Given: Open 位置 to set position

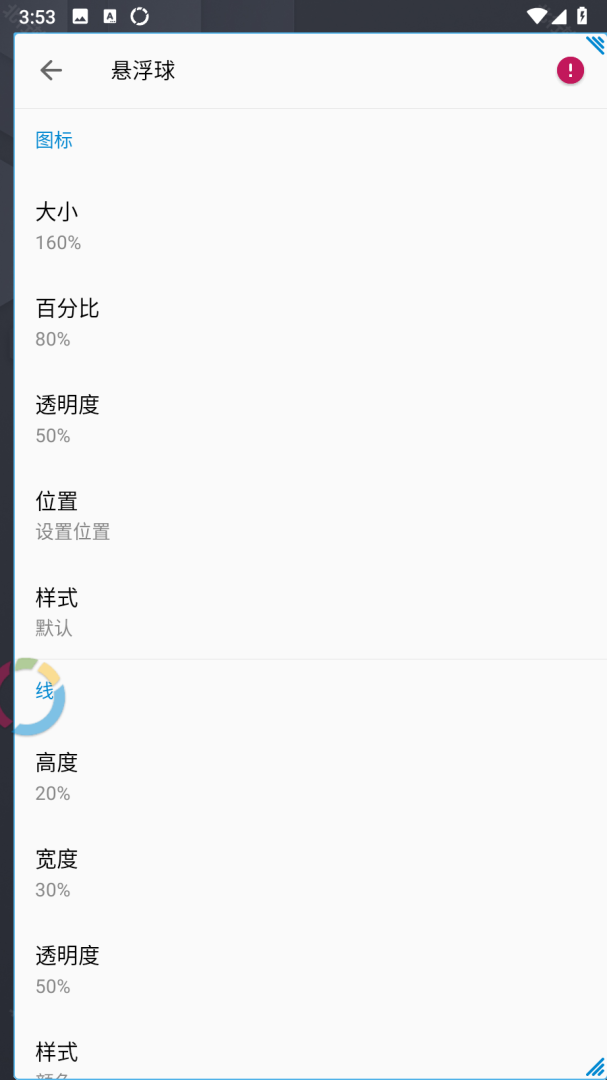Looking at the screenshot, I should [311, 515].
